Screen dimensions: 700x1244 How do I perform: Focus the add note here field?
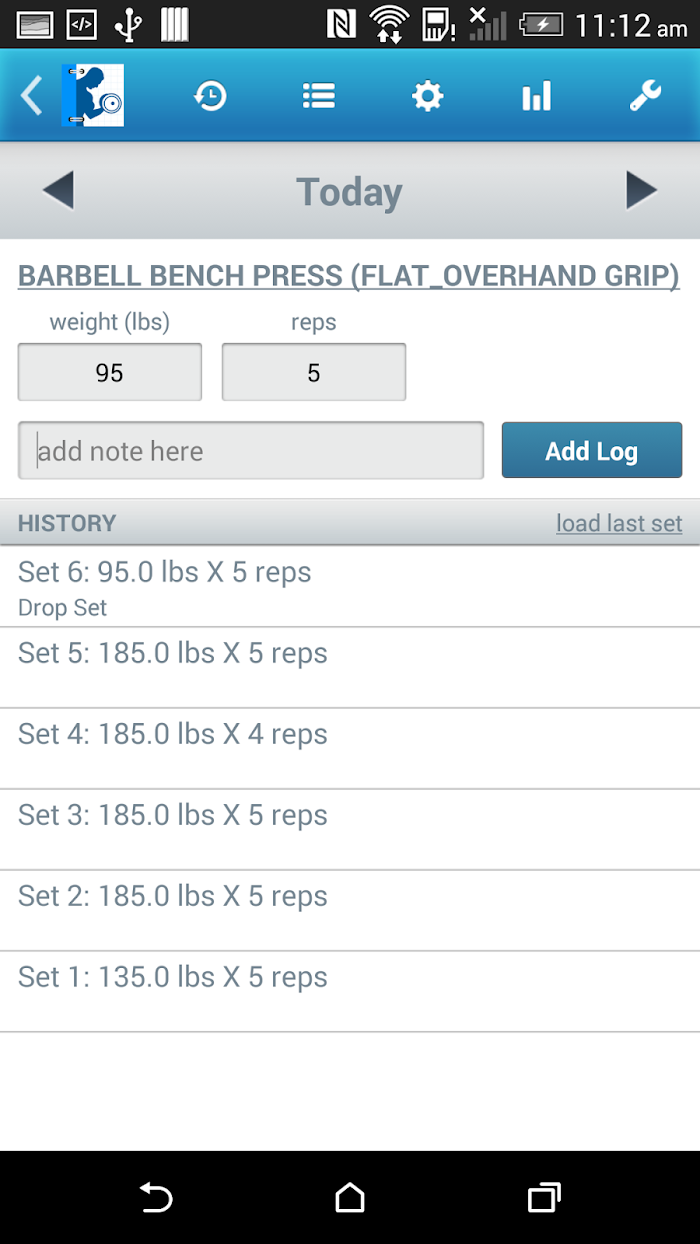251,450
